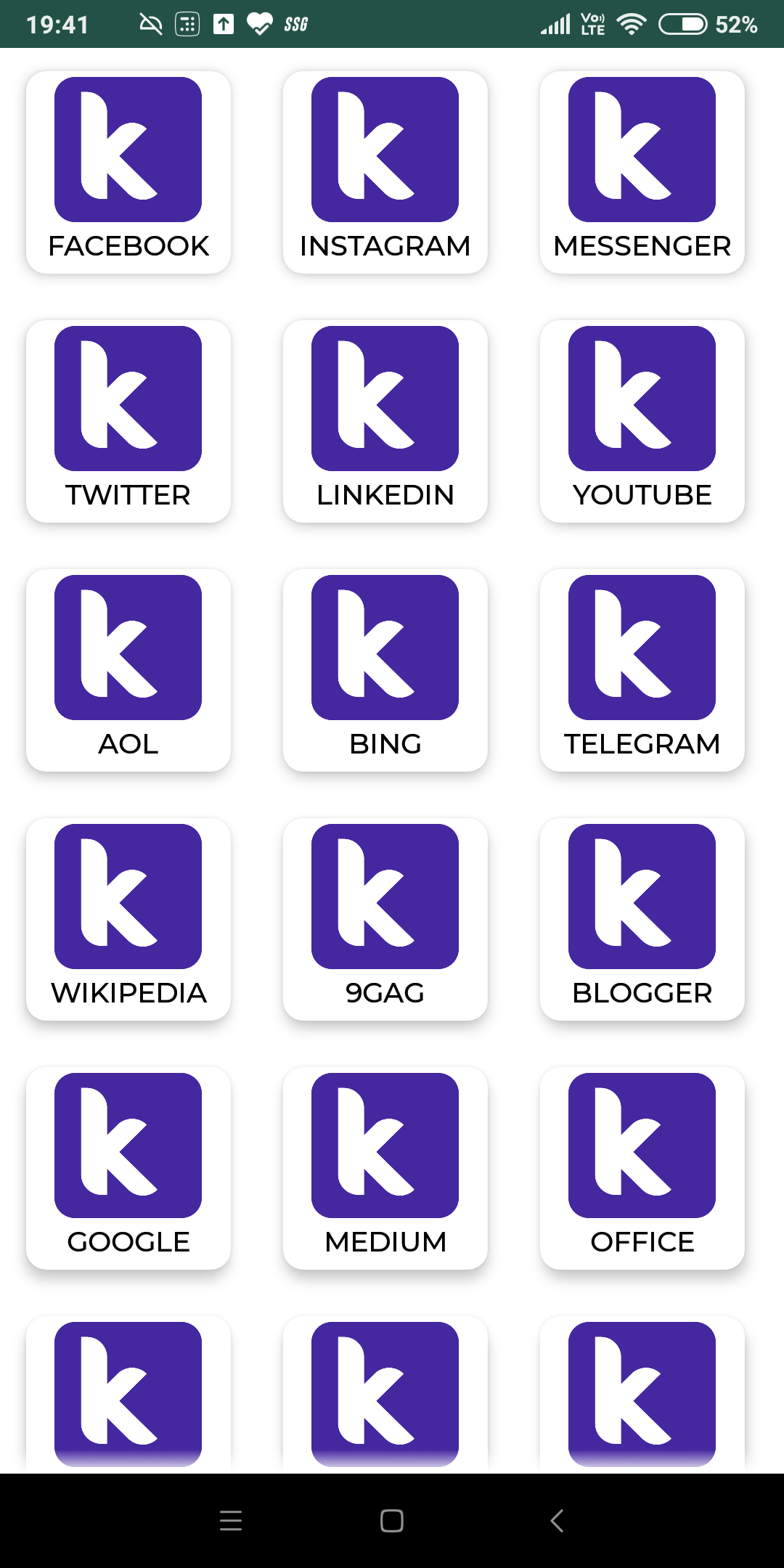Viewport: 784px width, 1568px height.
Task: Open the TELEGRAM tile
Action: click(642, 670)
